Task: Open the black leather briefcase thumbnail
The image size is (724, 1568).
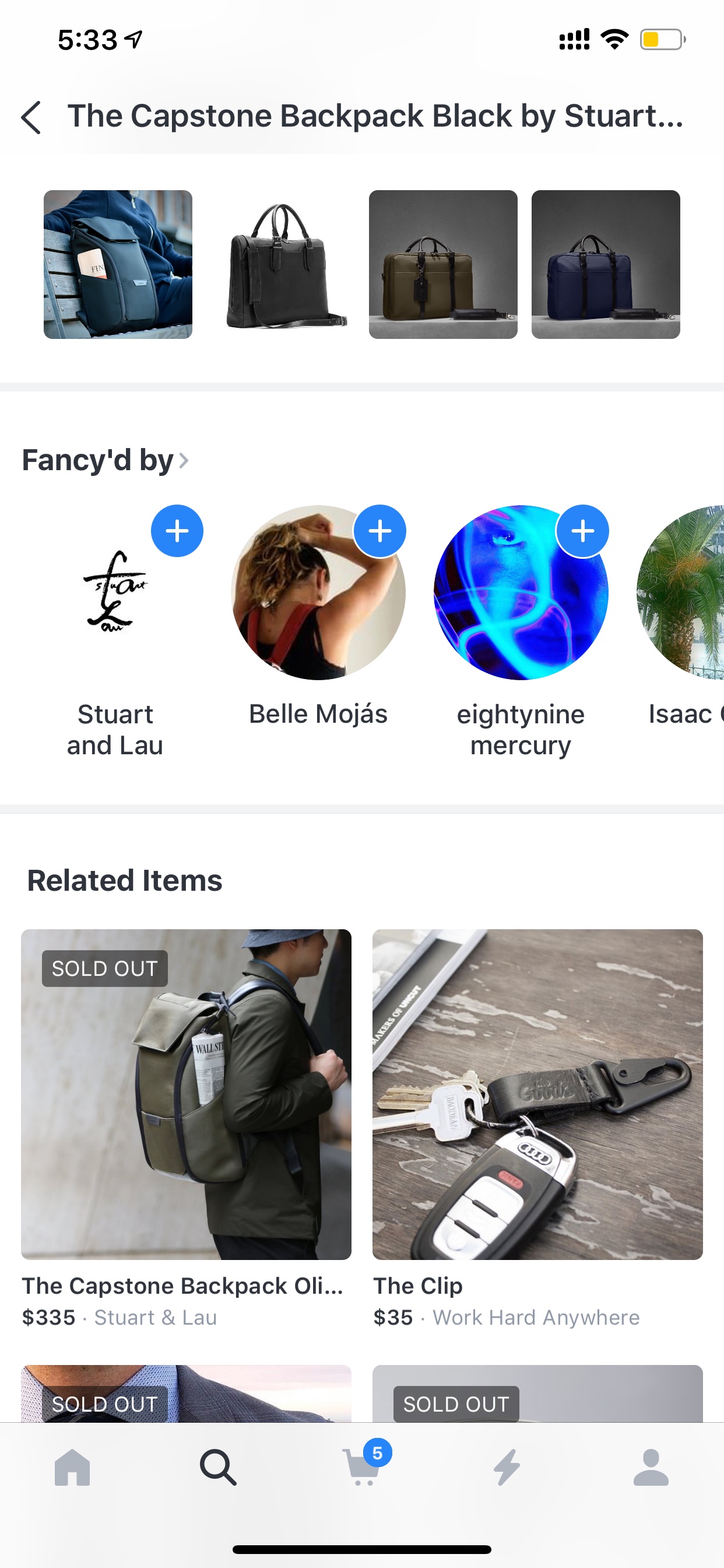Action: 280,264
